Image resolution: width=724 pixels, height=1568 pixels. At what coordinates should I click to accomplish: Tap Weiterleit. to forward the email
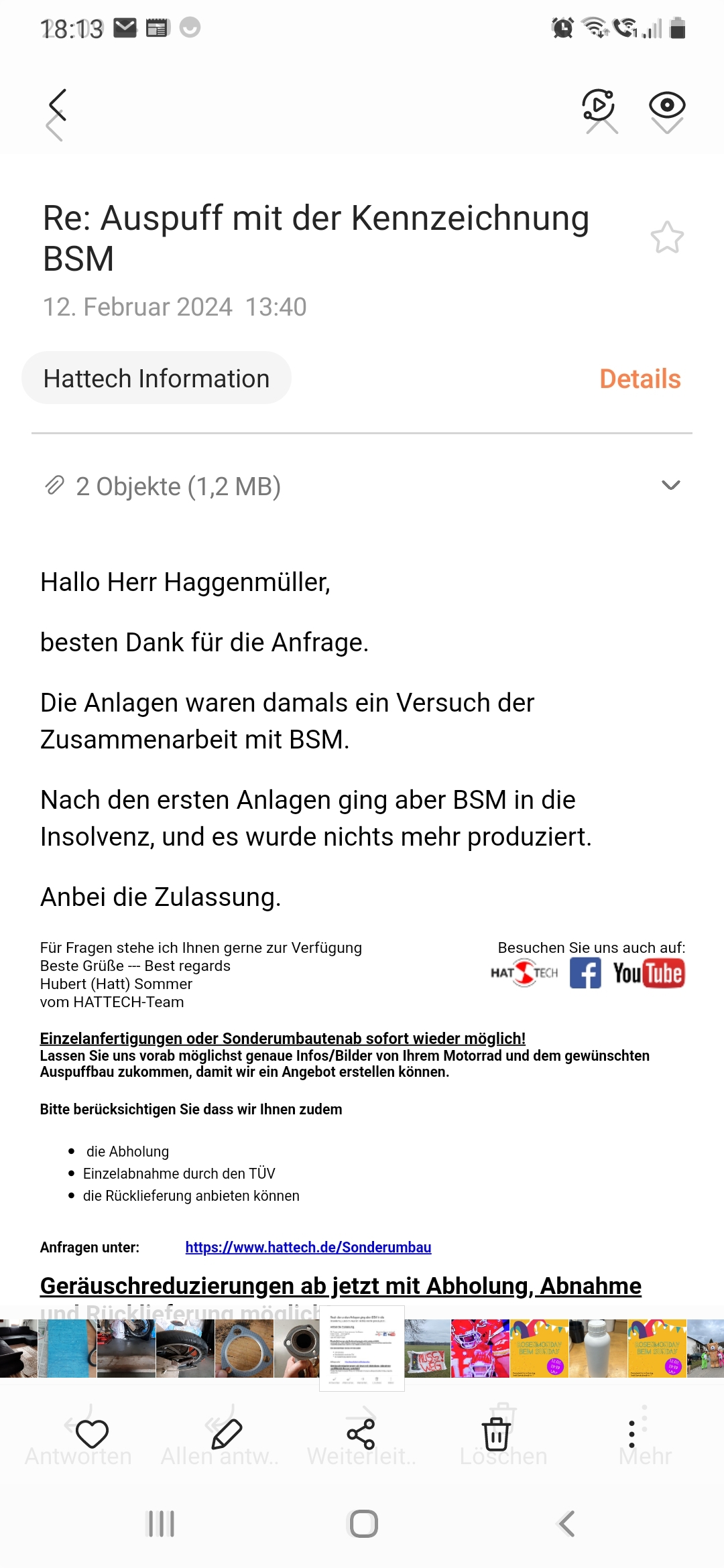click(361, 1441)
